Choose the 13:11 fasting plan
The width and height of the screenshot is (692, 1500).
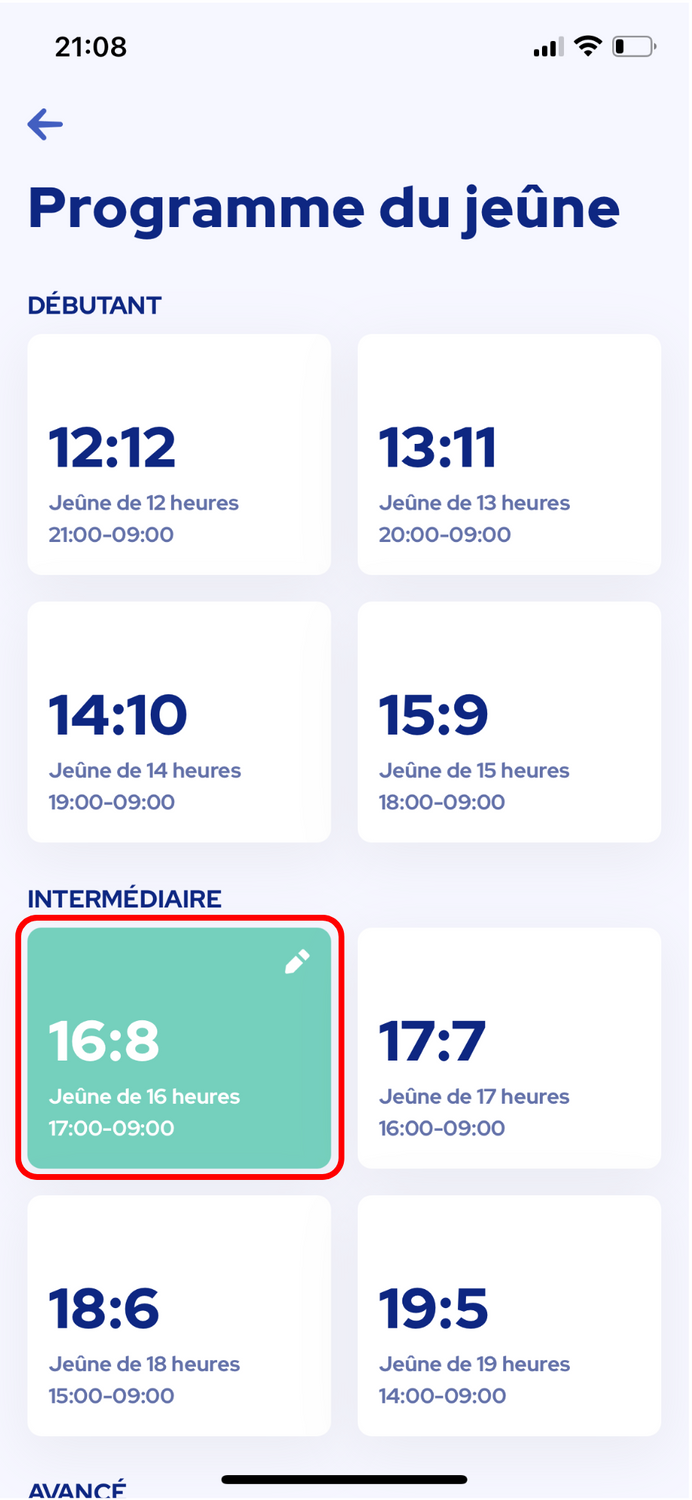pyautogui.click(x=509, y=455)
